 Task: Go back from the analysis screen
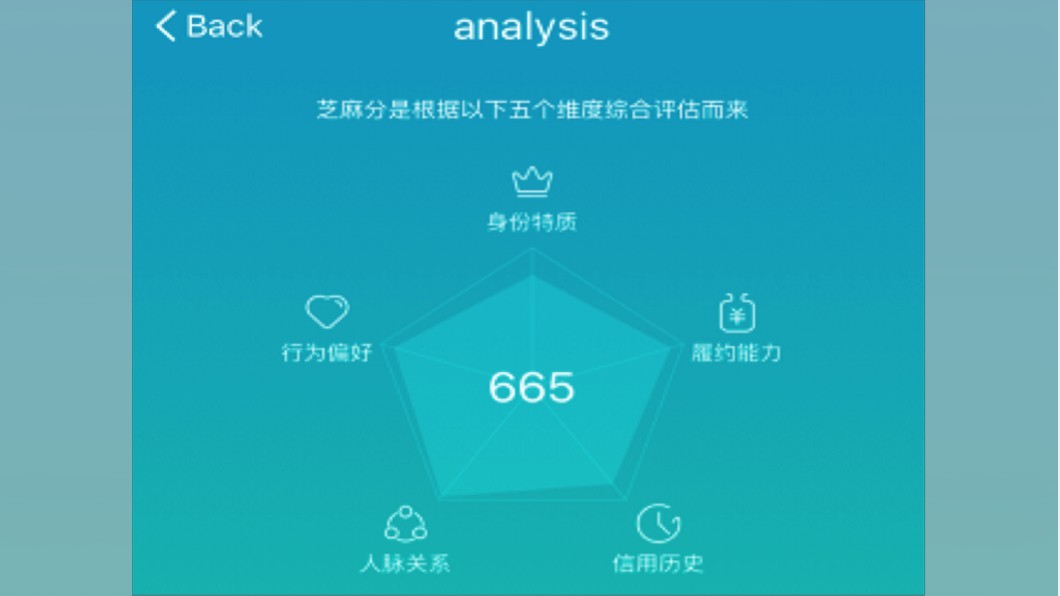(x=209, y=26)
